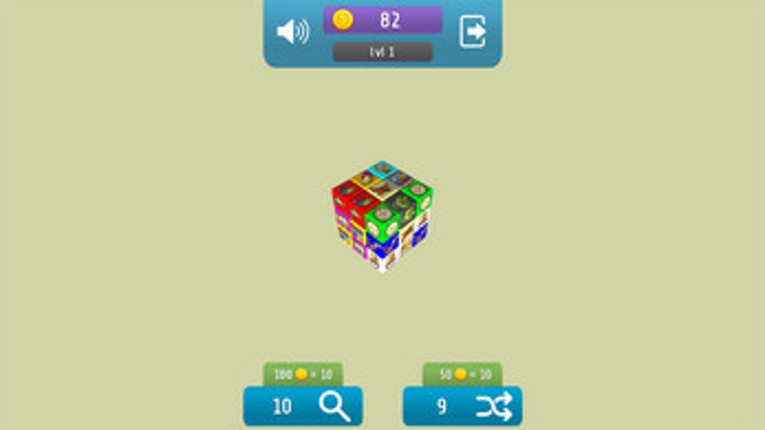Screen dimensions: 765x430
Task: Shuffle the cube tiles
Action: pyautogui.click(x=463, y=406)
